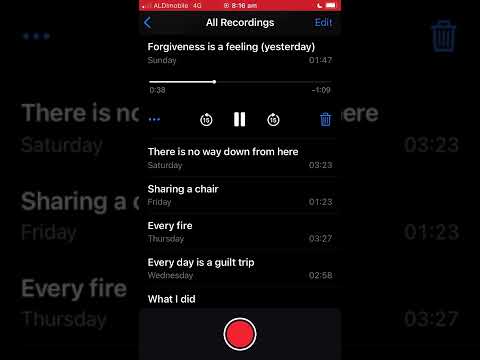Open the three-dot options for this recording
This screenshot has width=480, height=360.
[x=154, y=119]
